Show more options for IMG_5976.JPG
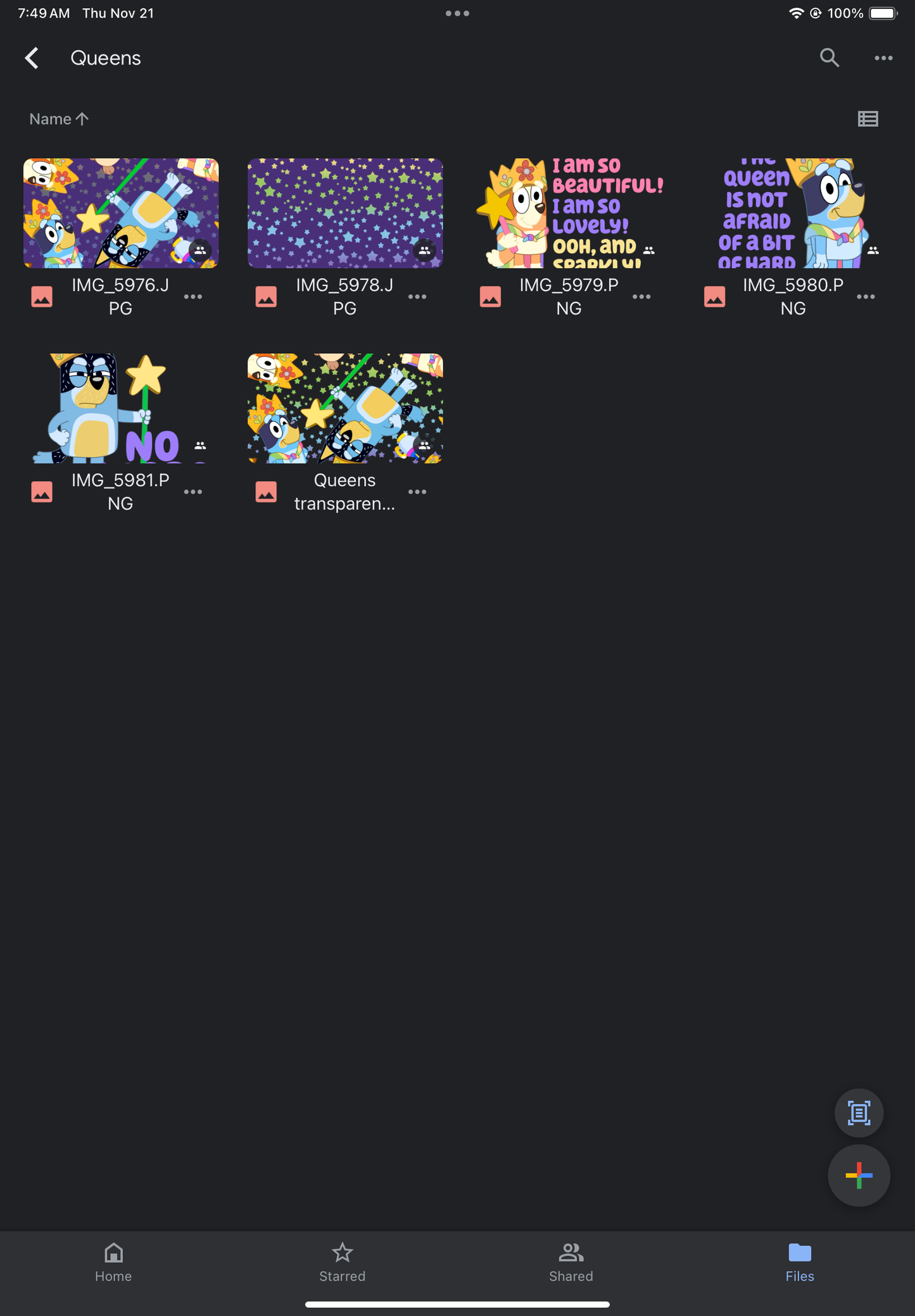Image resolution: width=915 pixels, height=1316 pixels. coord(193,297)
